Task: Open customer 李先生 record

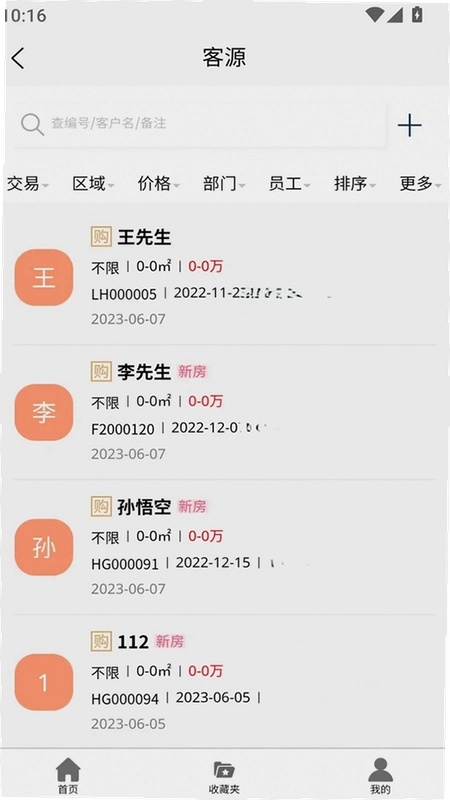Action: pyautogui.click(x=224, y=412)
